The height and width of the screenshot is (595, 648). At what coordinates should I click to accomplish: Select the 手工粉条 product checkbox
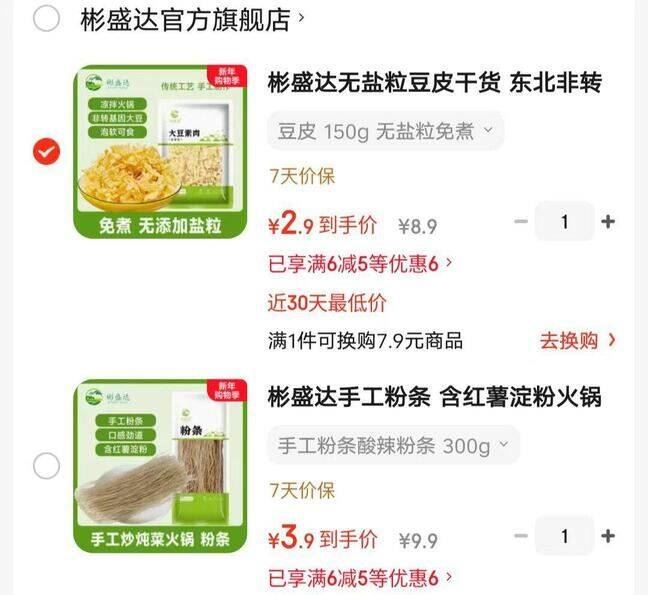pyautogui.click(x=46, y=466)
